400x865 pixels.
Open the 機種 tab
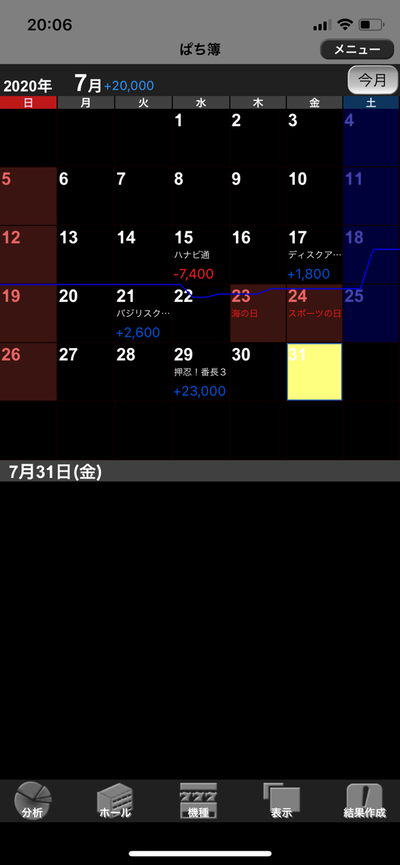[198, 800]
